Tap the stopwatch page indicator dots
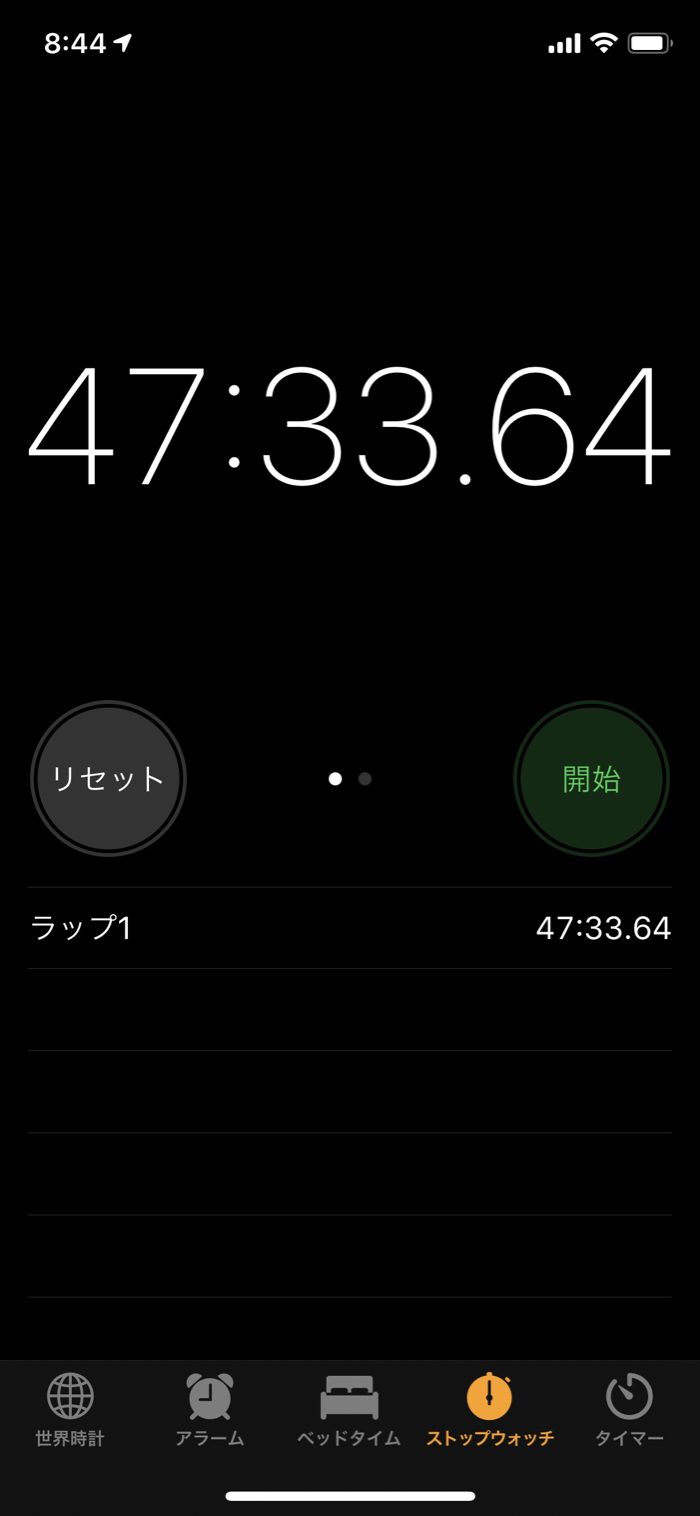 (x=350, y=779)
